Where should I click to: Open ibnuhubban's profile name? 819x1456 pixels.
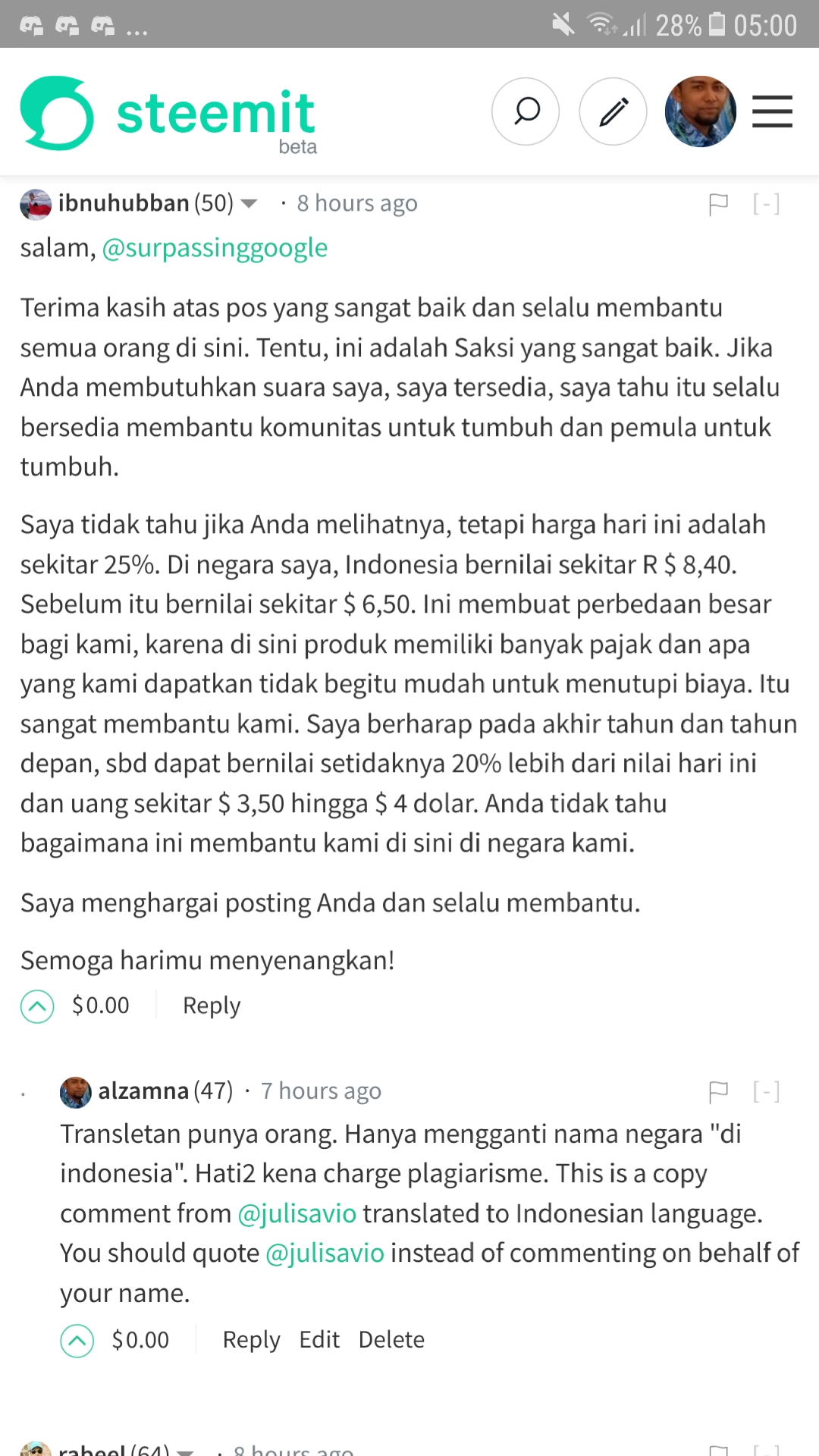click(124, 203)
